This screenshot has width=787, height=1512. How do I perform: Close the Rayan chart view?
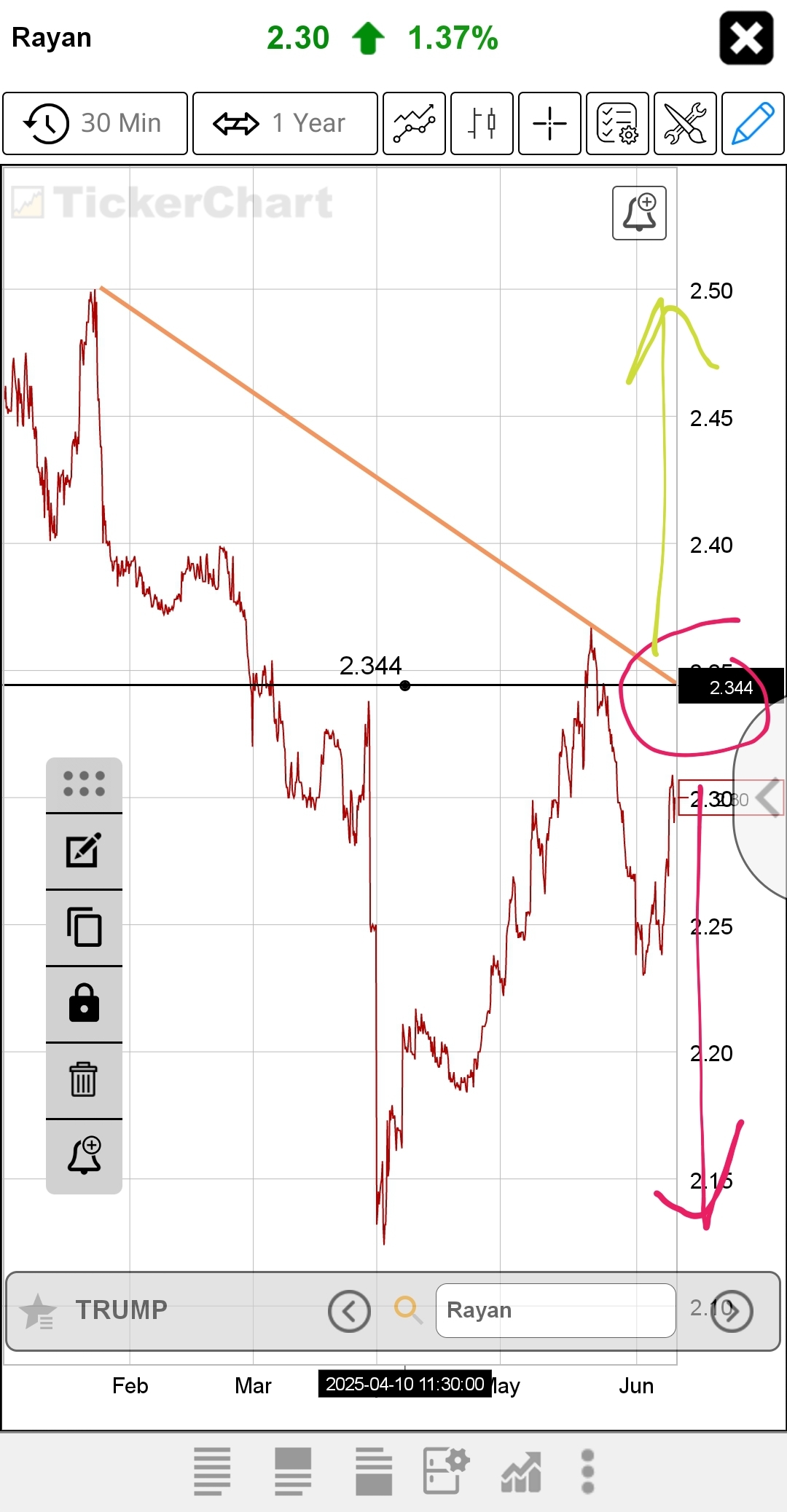(746, 38)
